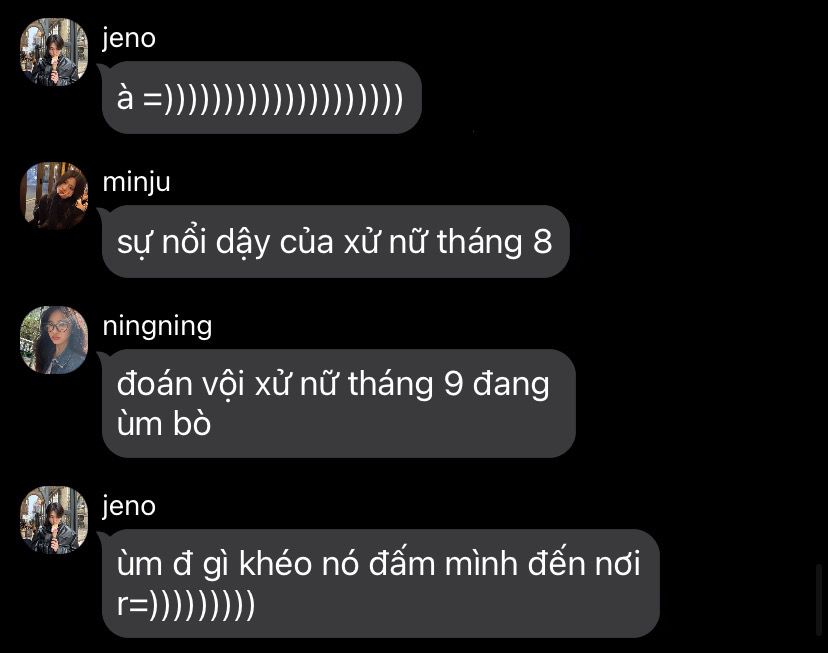The image size is (828, 653).
Task: View minju's profile picture
Action: 54,196
